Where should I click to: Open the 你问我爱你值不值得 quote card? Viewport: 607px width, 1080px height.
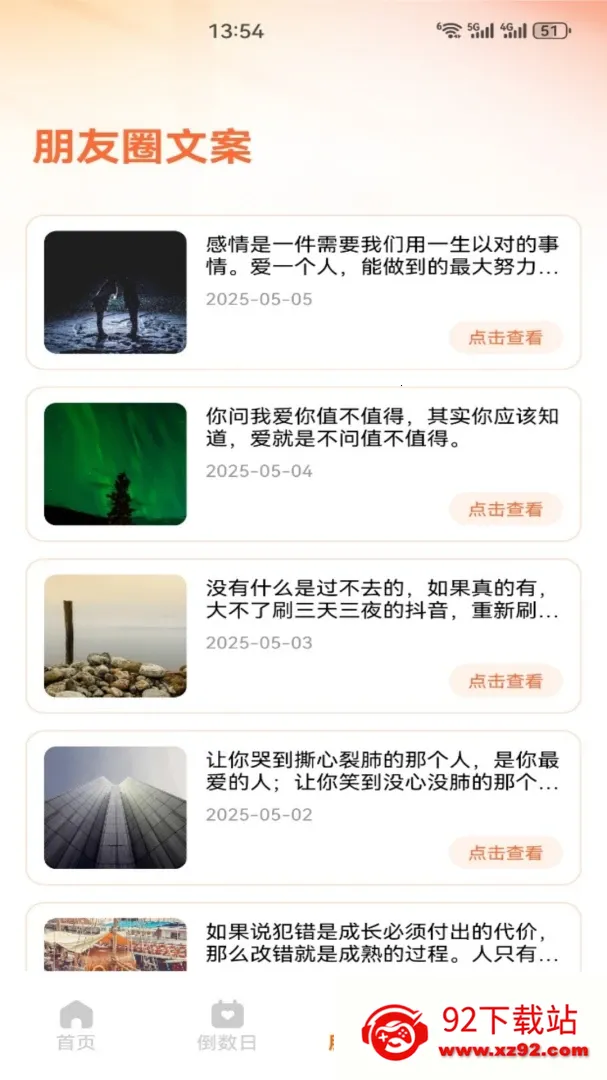(x=303, y=464)
